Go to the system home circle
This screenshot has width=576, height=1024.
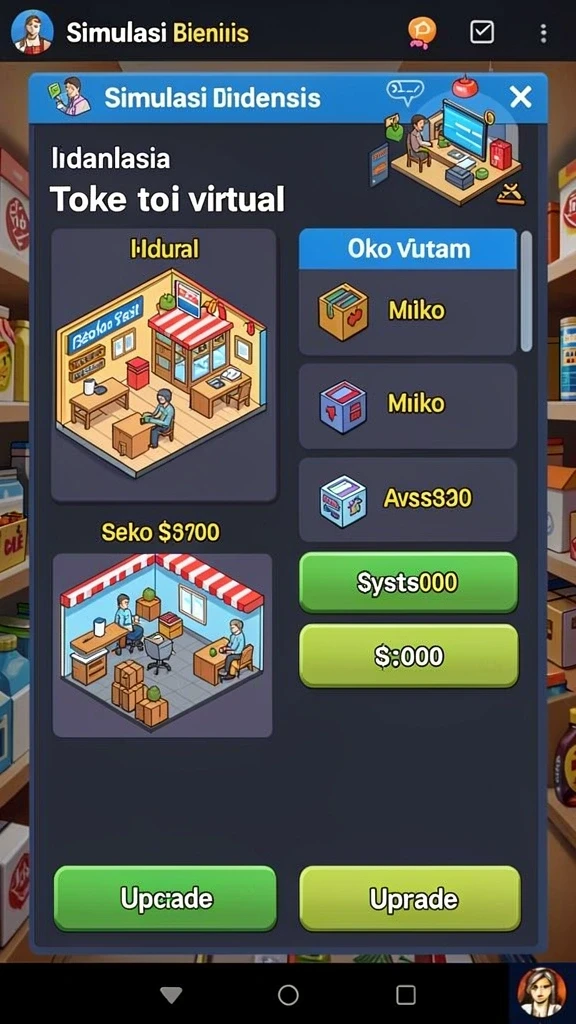[x=288, y=995]
